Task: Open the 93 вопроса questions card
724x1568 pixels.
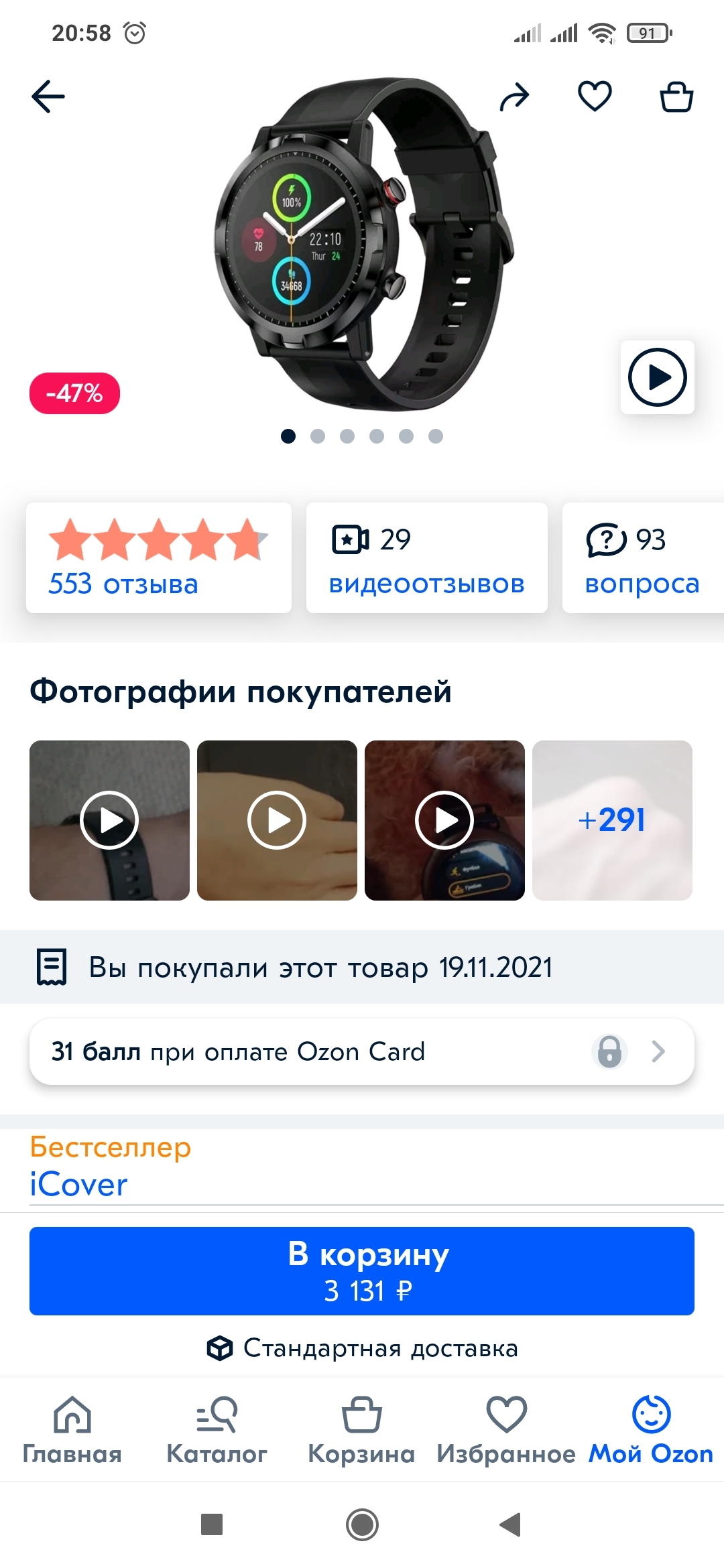Action: tap(642, 558)
